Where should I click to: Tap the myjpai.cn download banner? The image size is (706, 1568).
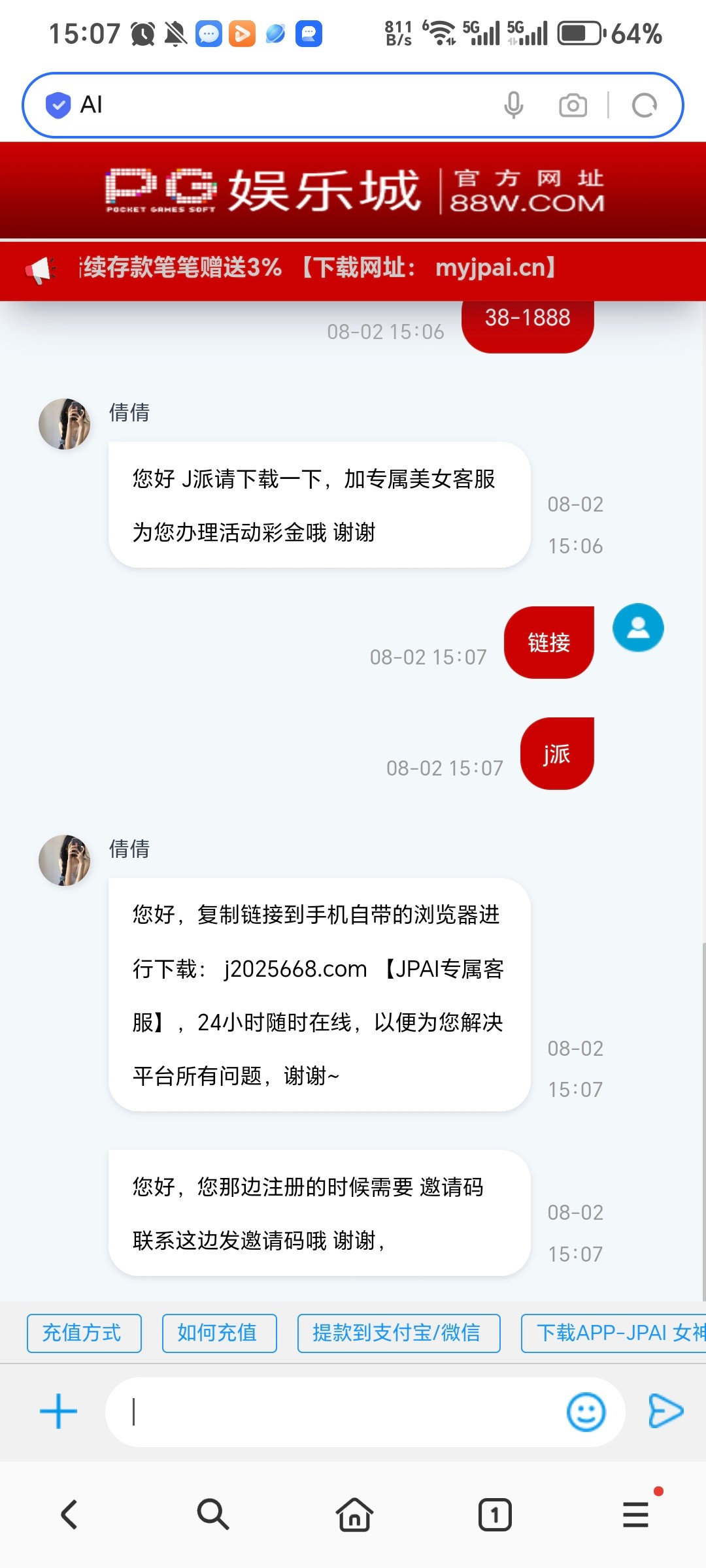point(495,268)
